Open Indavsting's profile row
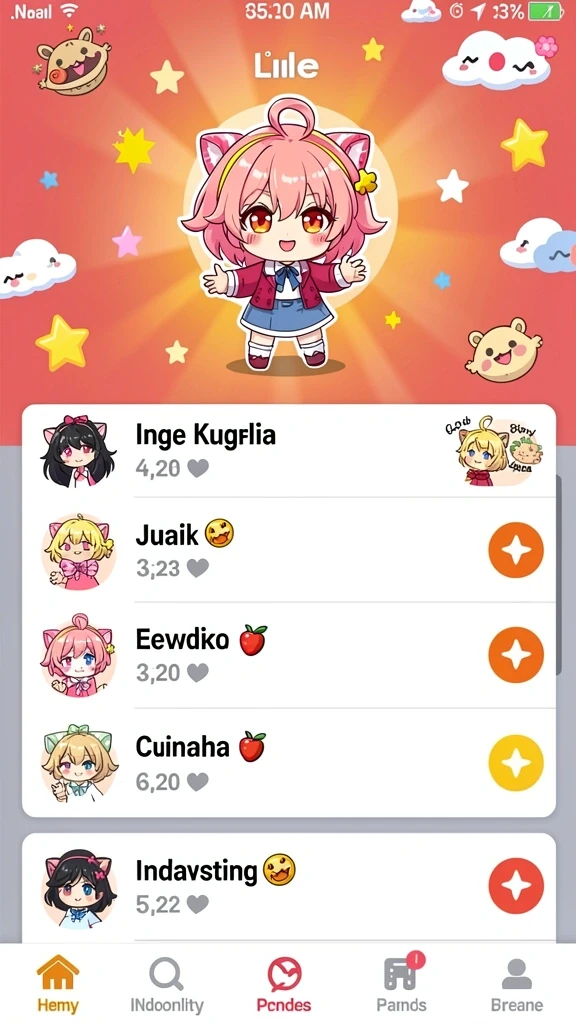 click(289, 887)
